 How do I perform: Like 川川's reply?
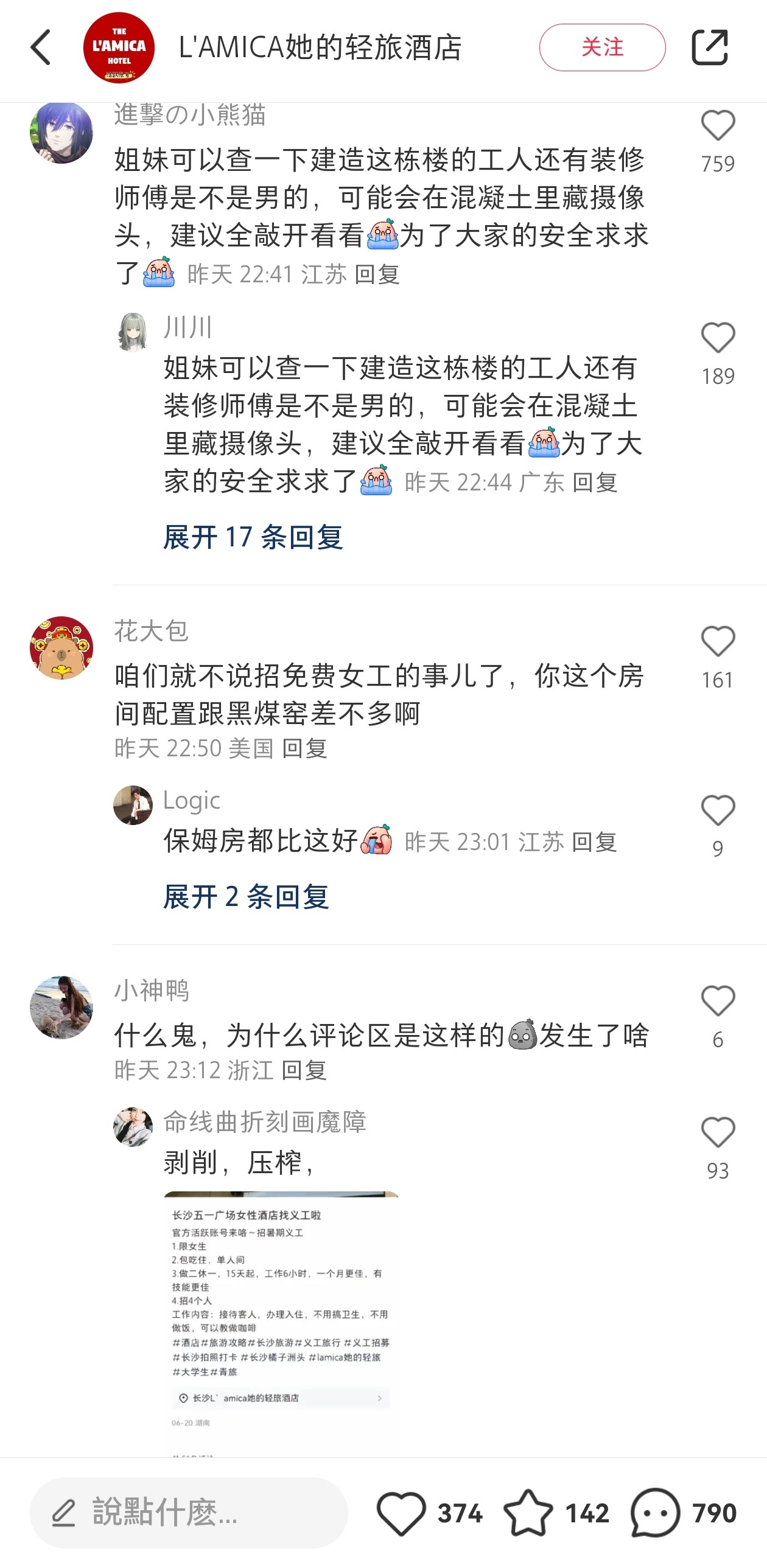click(x=718, y=338)
